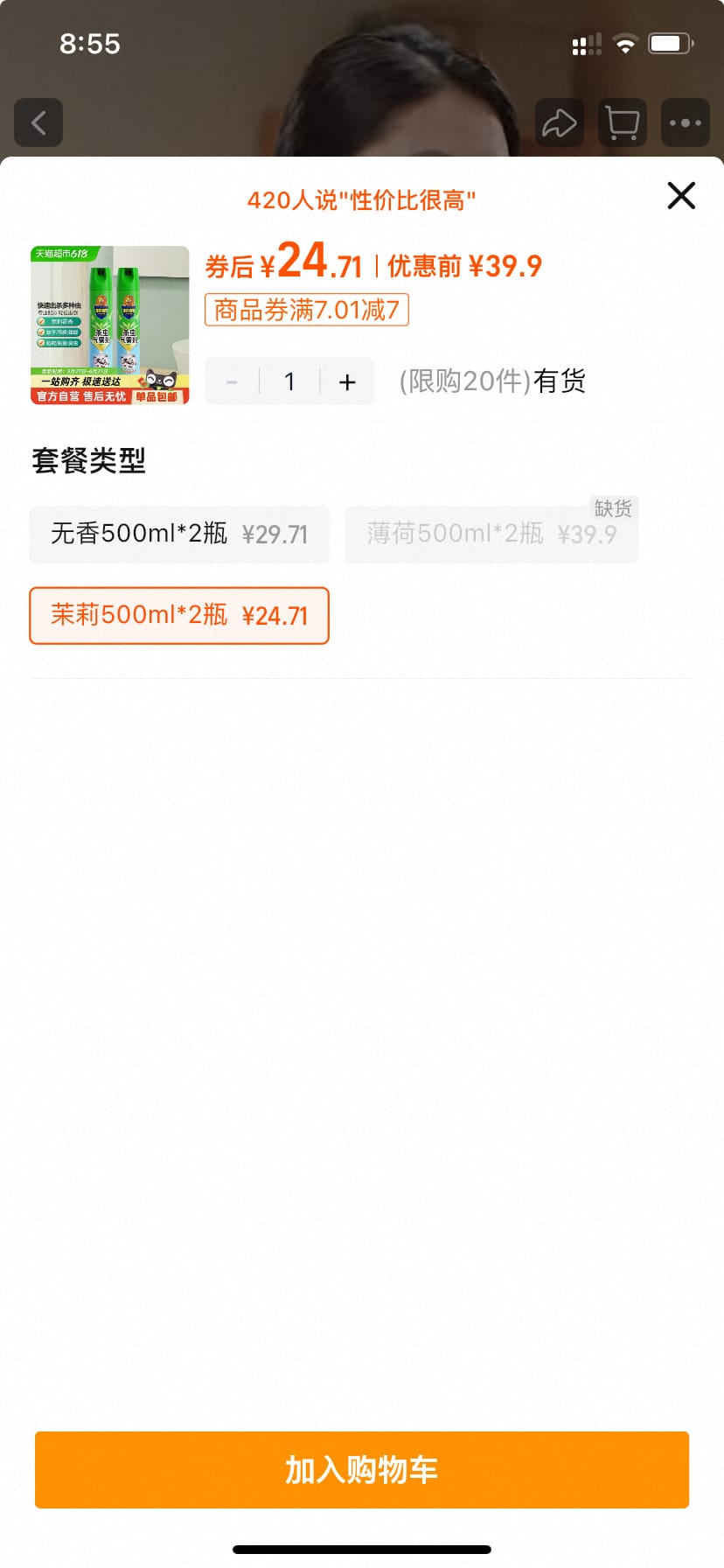Tap the plus icon to increase quantity
Viewport: 724px width, 1568px height.
click(x=347, y=381)
